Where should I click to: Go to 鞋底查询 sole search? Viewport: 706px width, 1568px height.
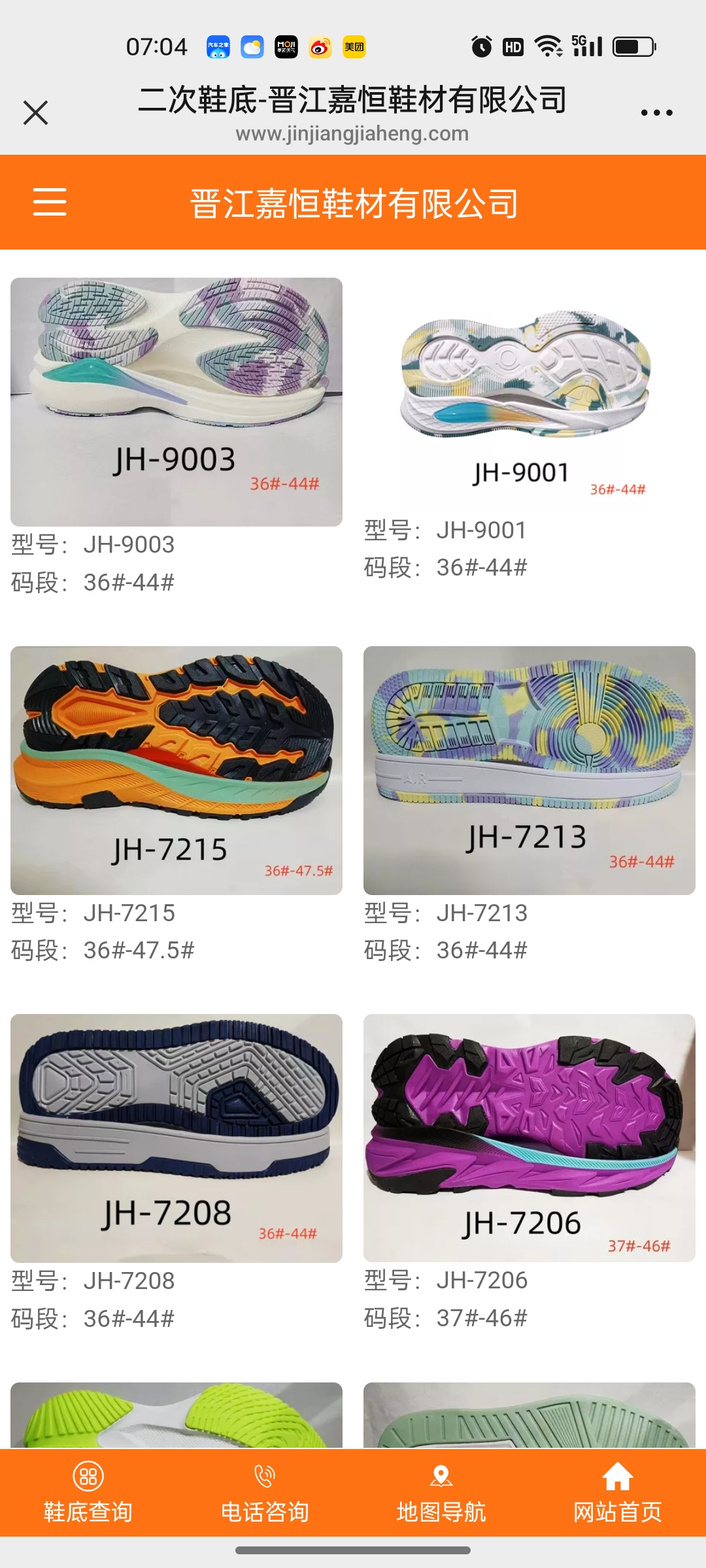[x=88, y=1493]
